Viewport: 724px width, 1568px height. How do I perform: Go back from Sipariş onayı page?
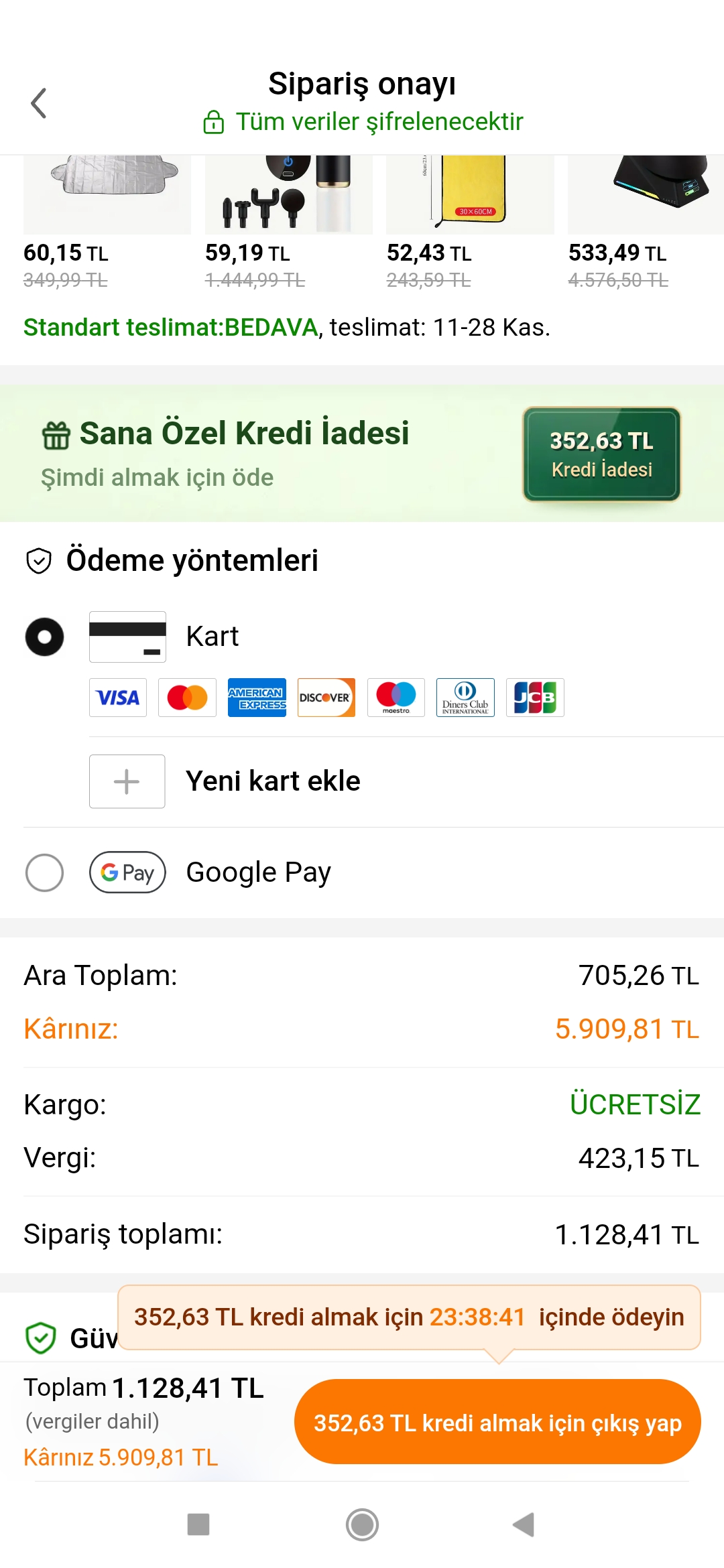pyautogui.click(x=39, y=103)
